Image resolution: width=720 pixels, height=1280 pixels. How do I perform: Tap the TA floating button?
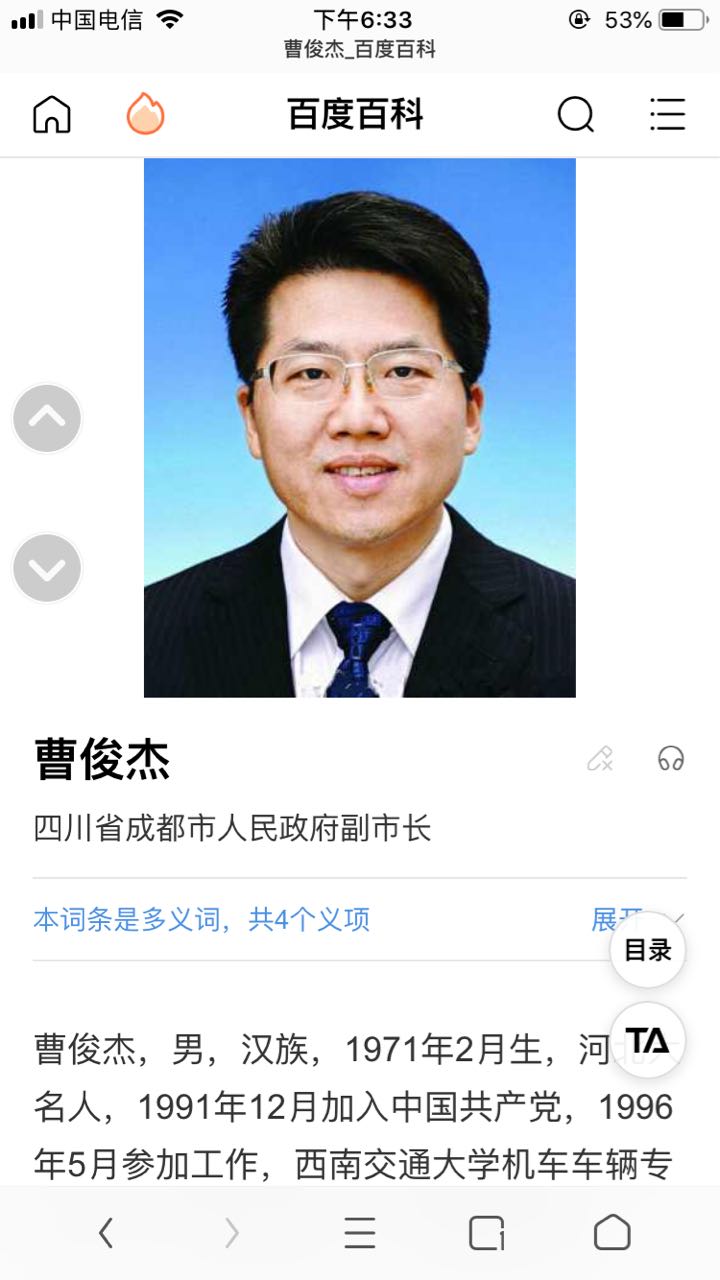pos(648,1040)
